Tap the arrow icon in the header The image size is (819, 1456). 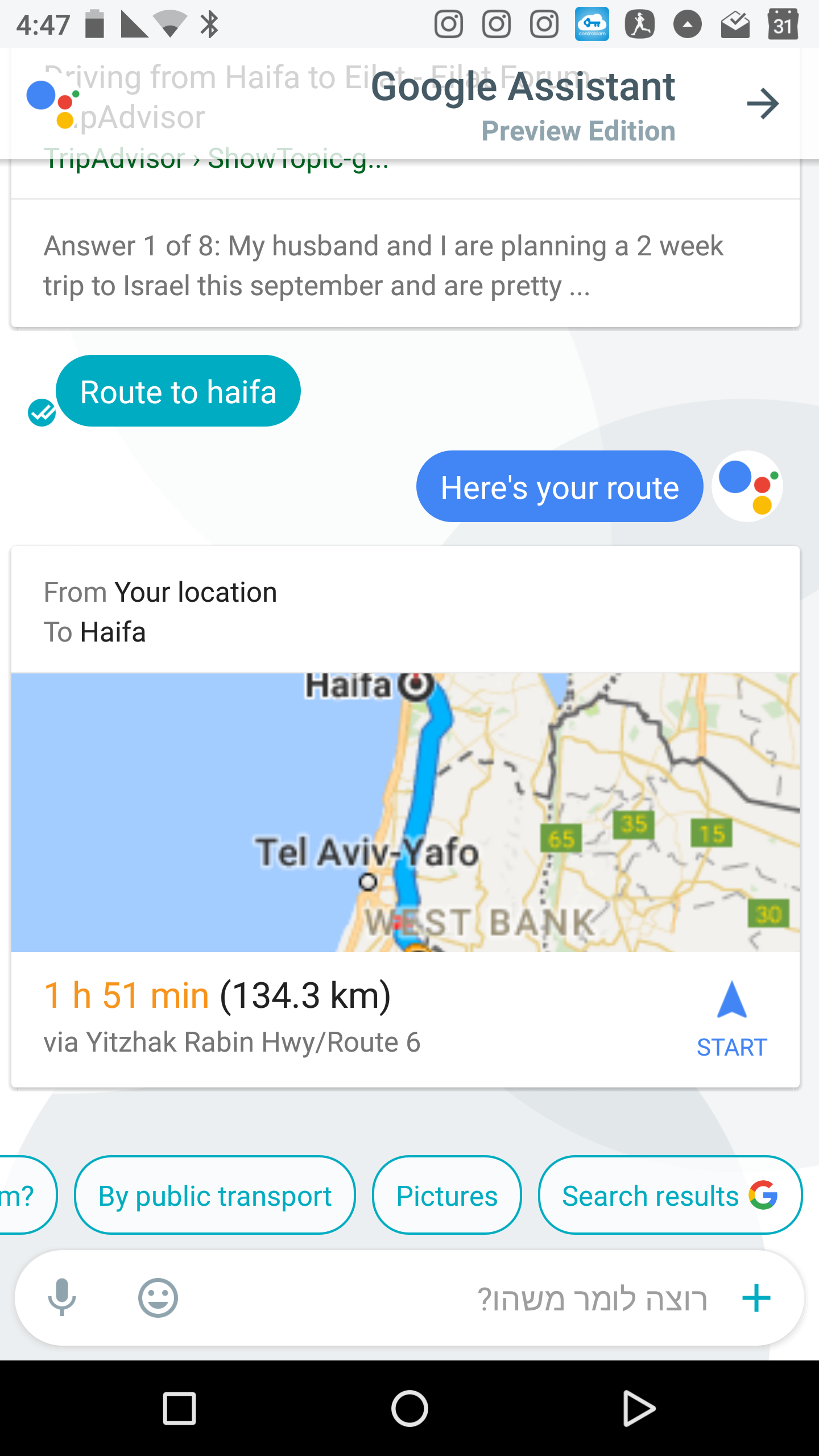pos(763,104)
